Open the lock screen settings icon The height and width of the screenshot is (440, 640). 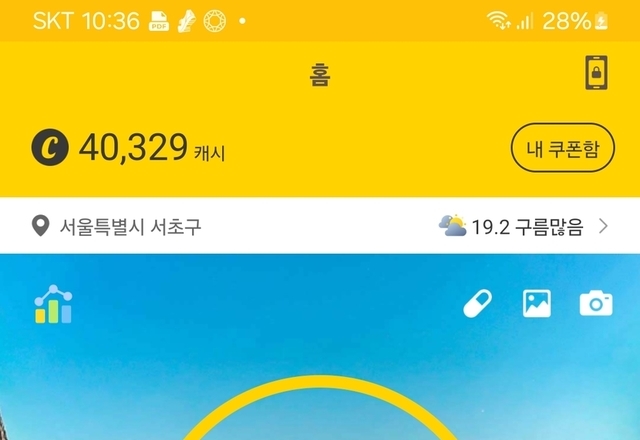pyautogui.click(x=597, y=74)
